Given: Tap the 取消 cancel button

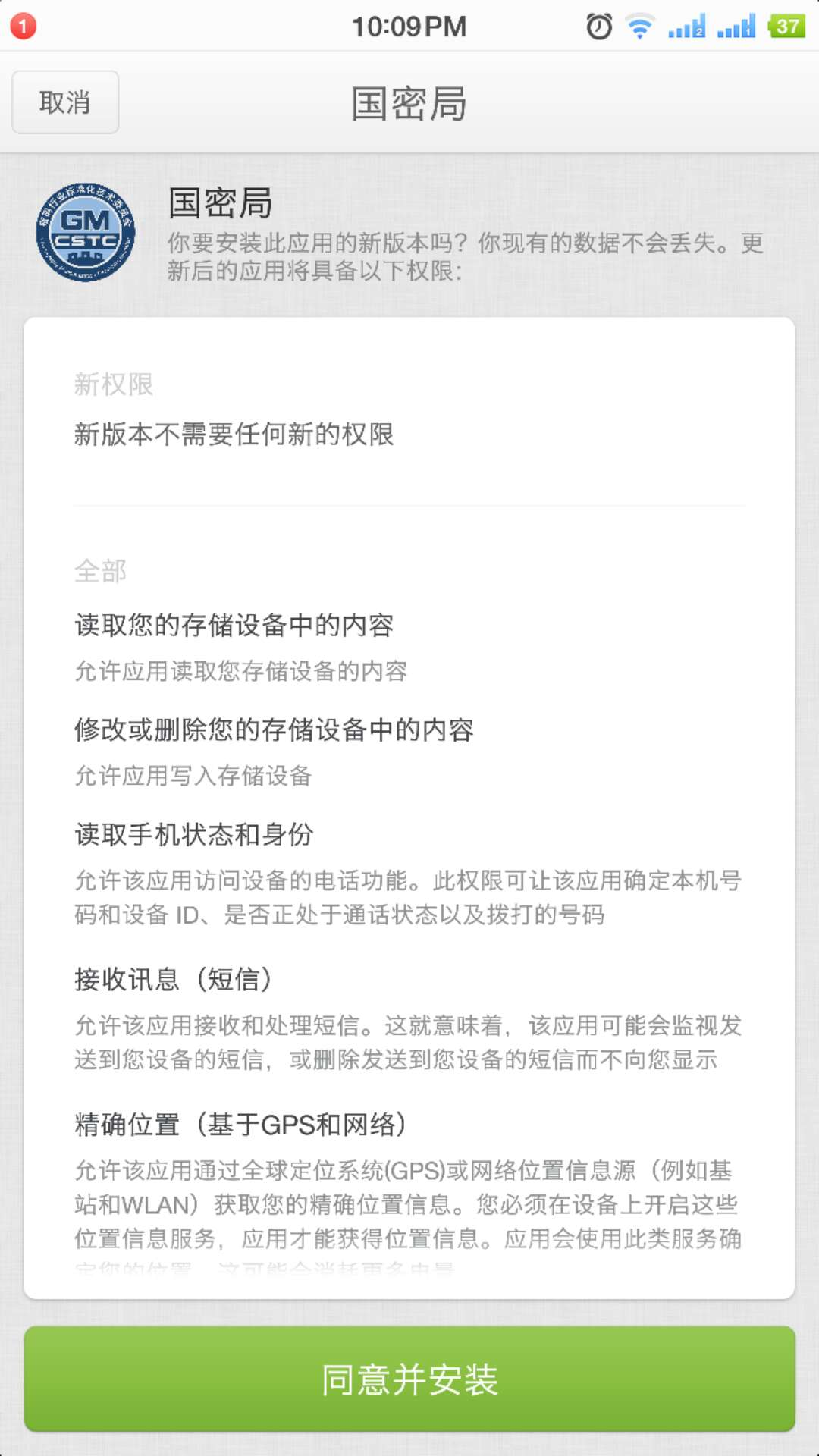Looking at the screenshot, I should click(65, 102).
